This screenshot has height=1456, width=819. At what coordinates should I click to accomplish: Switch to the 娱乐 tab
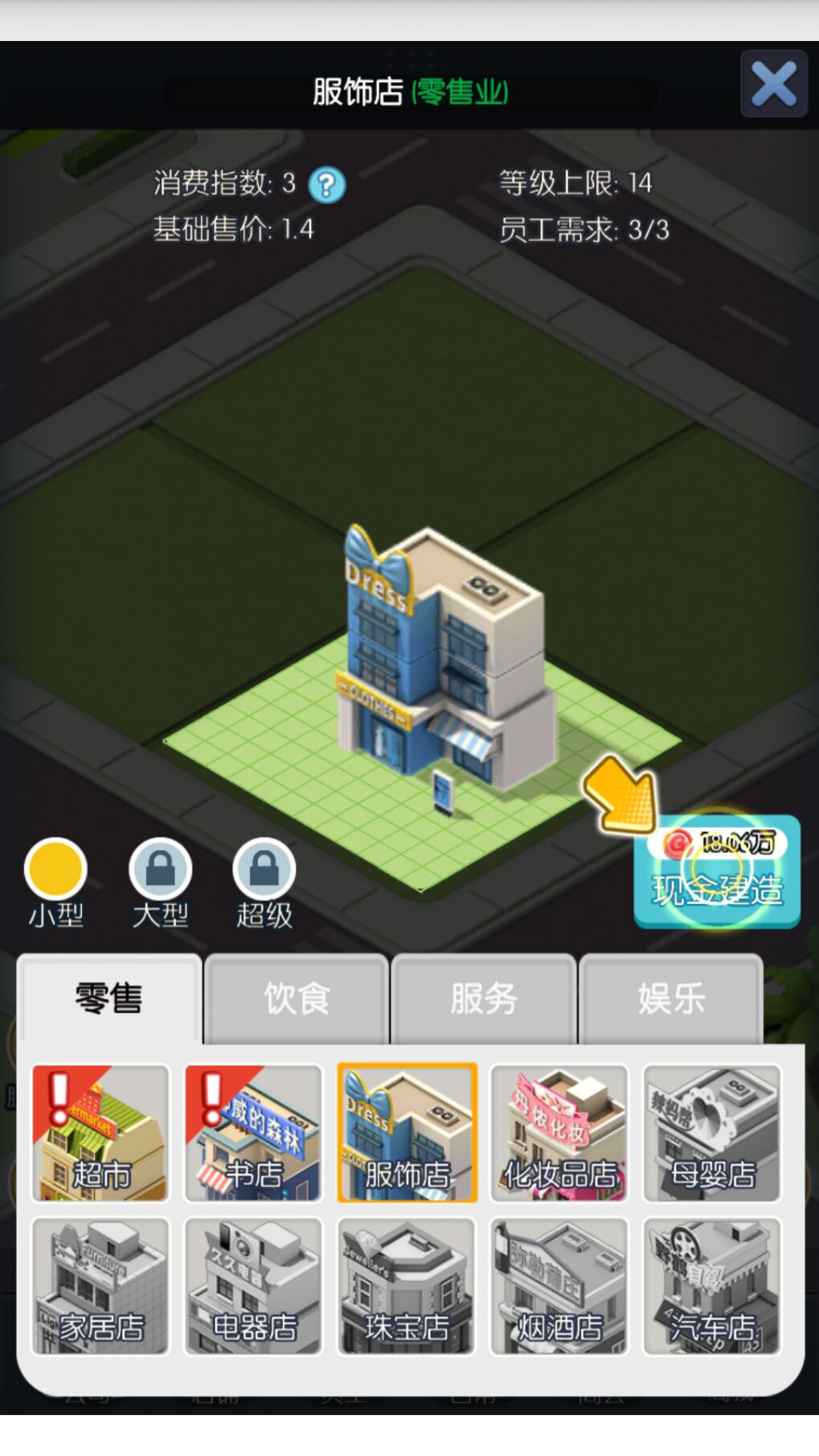point(671,999)
